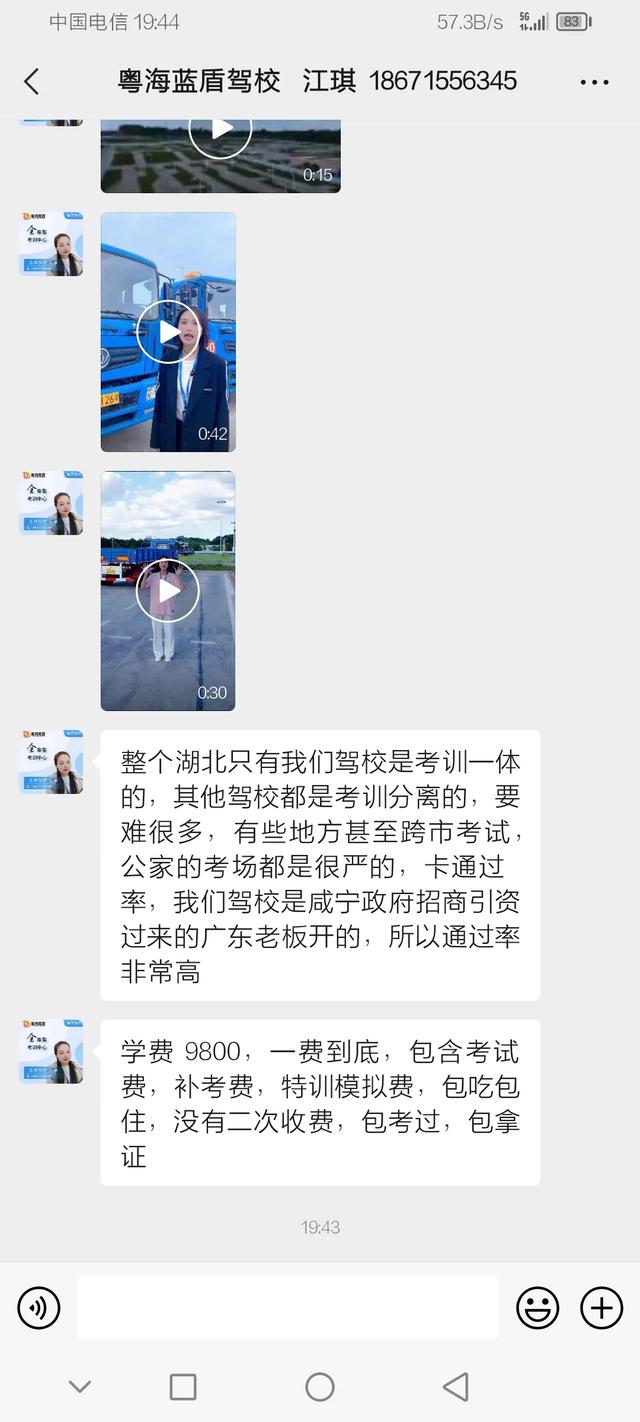Play the 0:42 video with blue trucks
Screen dimensions: 640x1422
(x=168, y=332)
